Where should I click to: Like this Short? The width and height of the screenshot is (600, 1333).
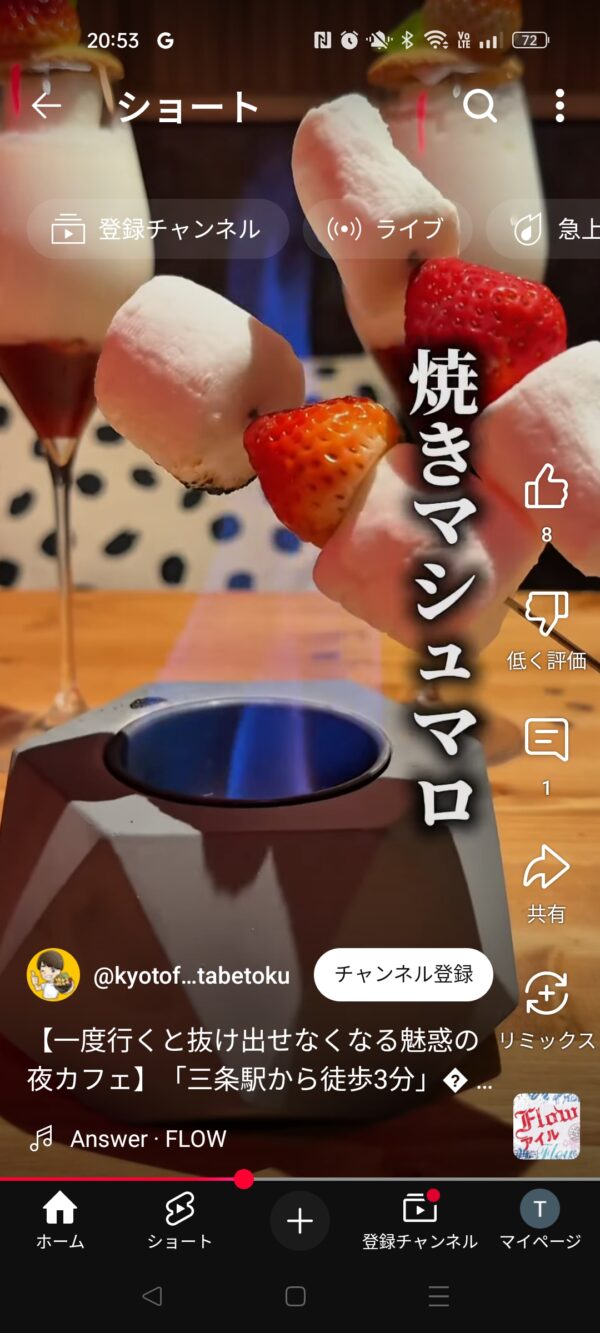546,488
